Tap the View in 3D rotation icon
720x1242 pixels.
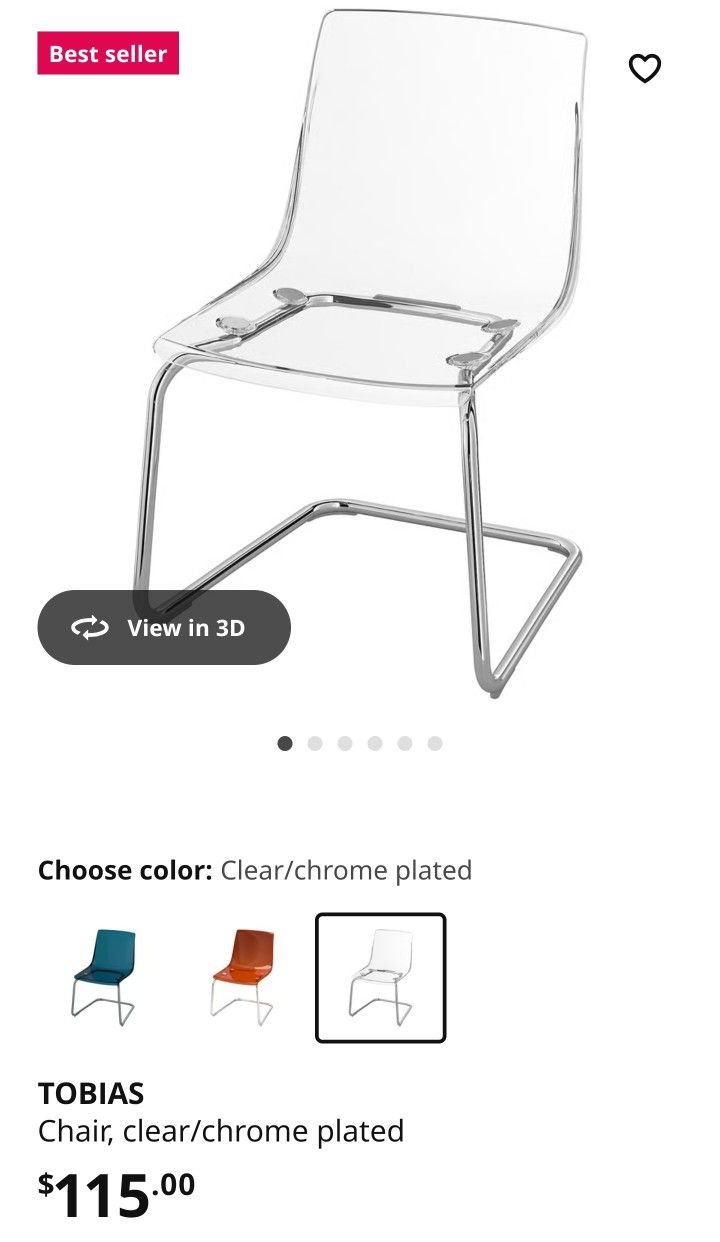pos(89,628)
